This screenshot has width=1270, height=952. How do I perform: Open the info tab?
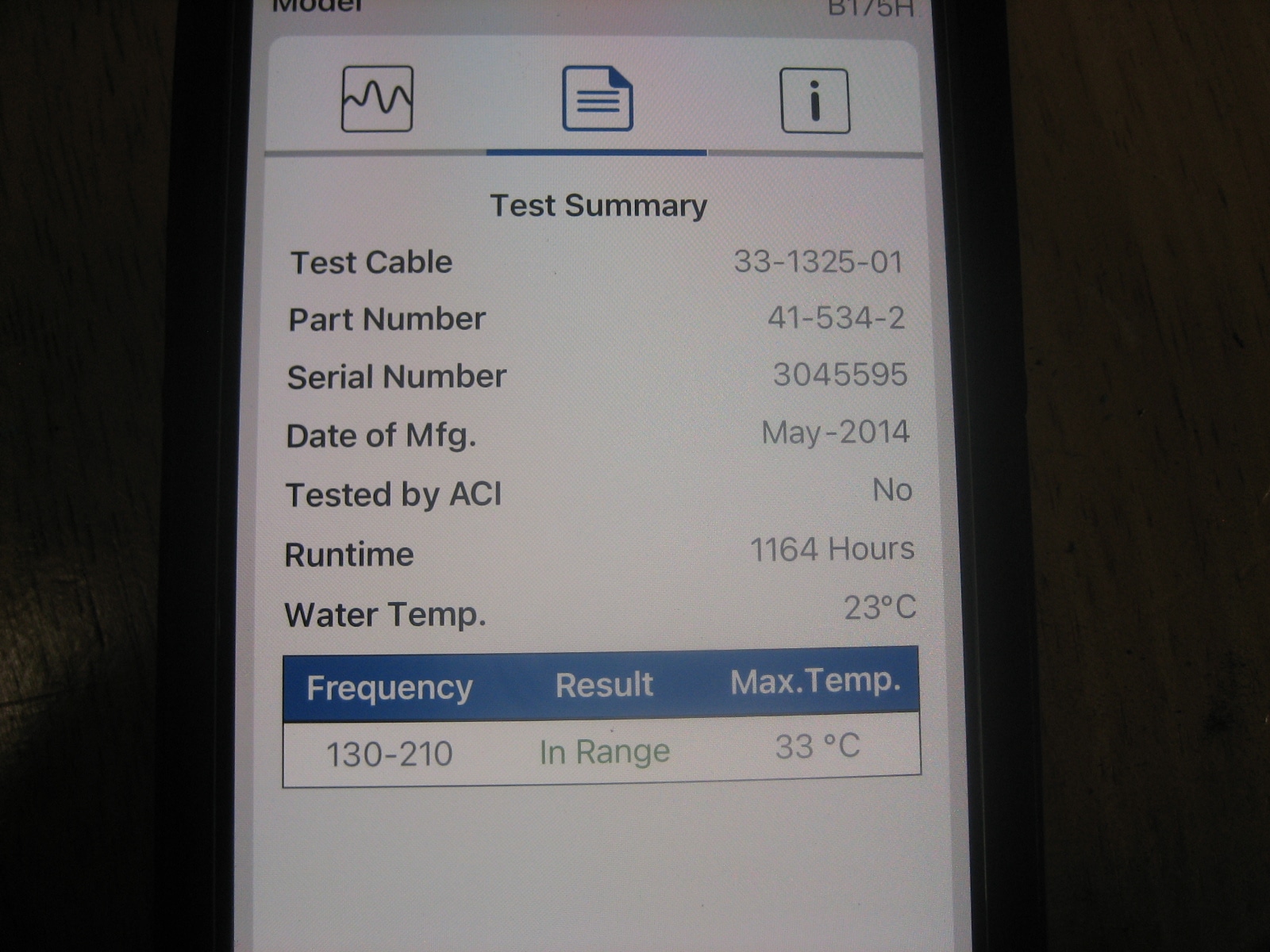815,101
